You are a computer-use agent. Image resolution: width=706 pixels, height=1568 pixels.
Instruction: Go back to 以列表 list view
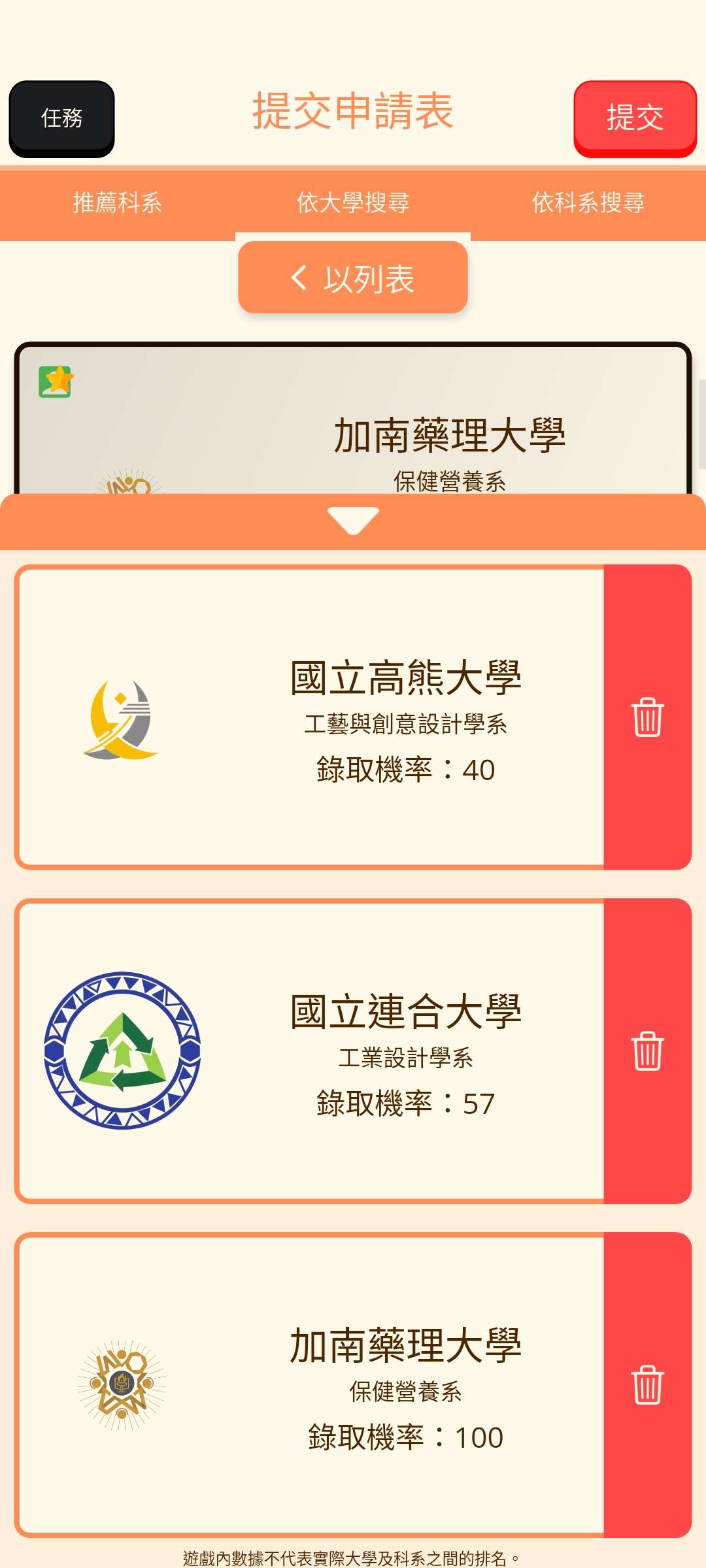[353, 278]
